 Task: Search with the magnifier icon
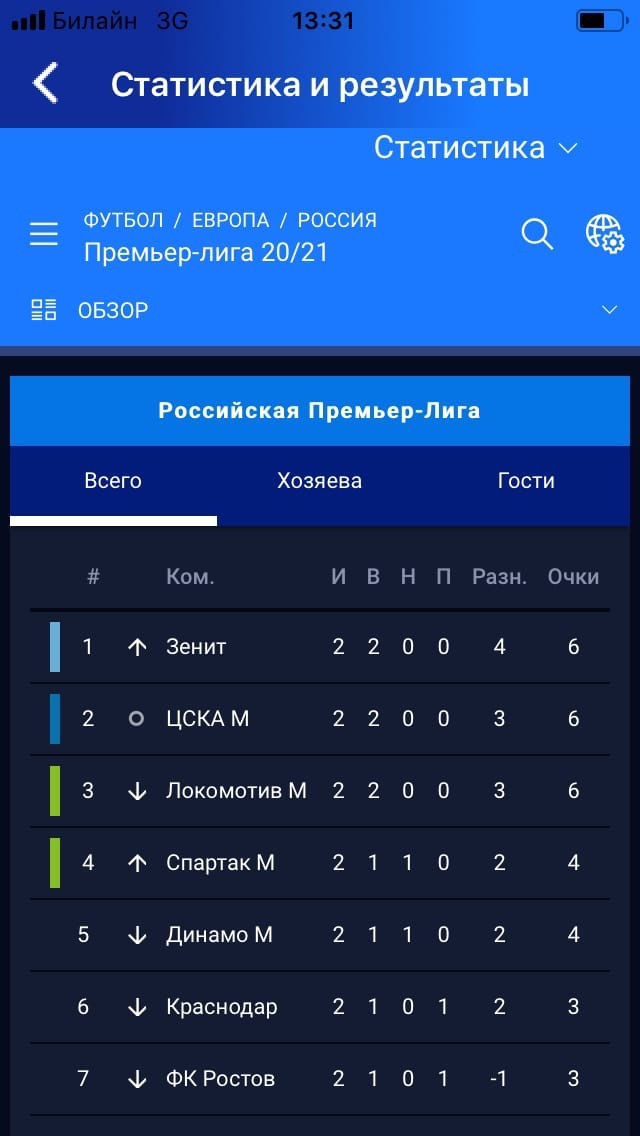[537, 234]
